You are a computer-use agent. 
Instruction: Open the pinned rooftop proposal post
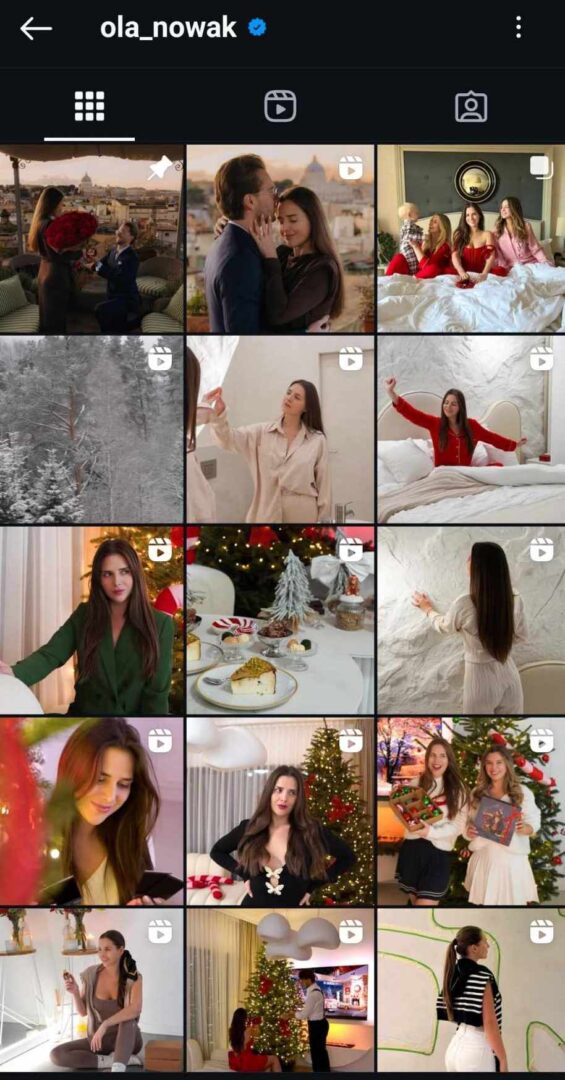click(x=92, y=238)
